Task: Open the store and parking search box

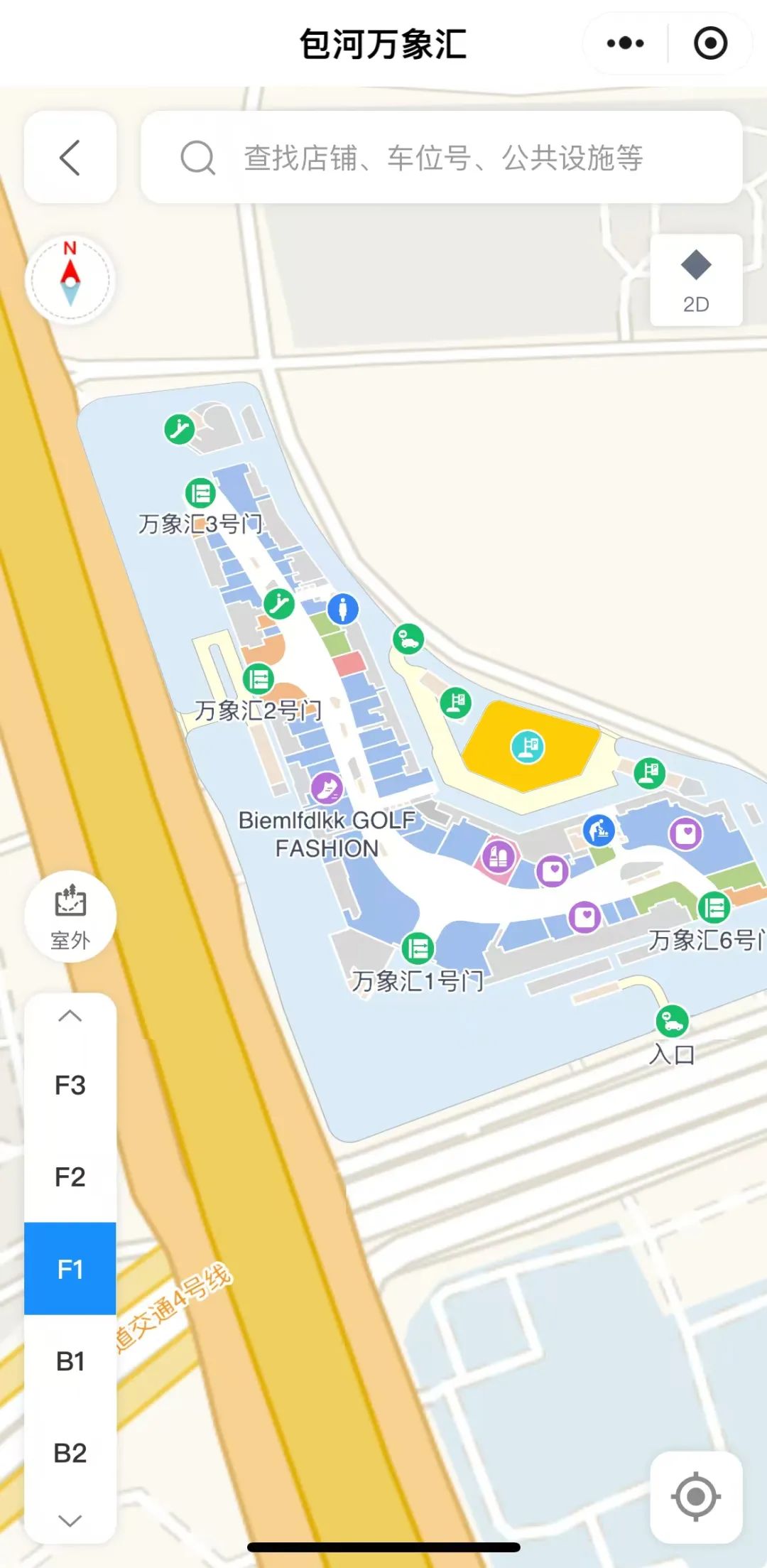Action: click(x=442, y=158)
